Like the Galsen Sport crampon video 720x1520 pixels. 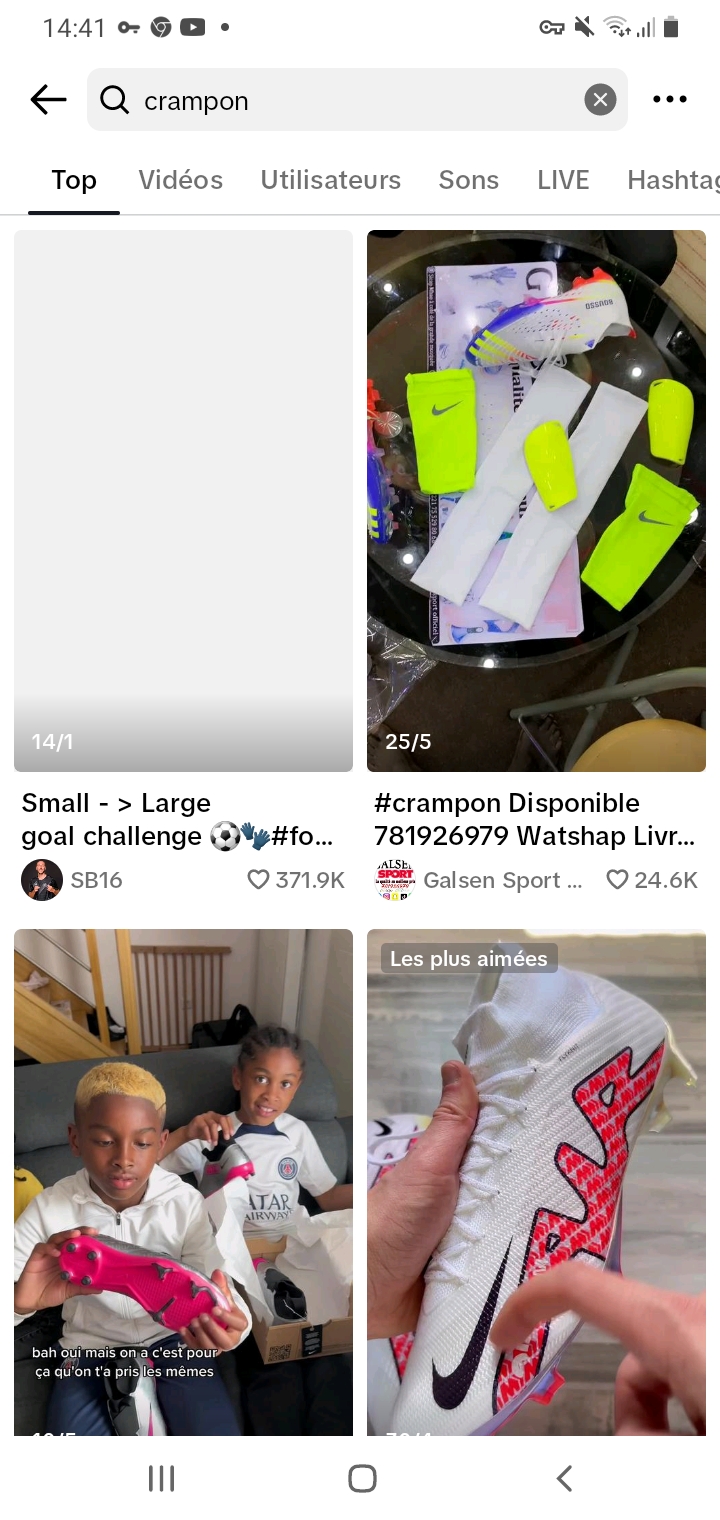pos(618,880)
